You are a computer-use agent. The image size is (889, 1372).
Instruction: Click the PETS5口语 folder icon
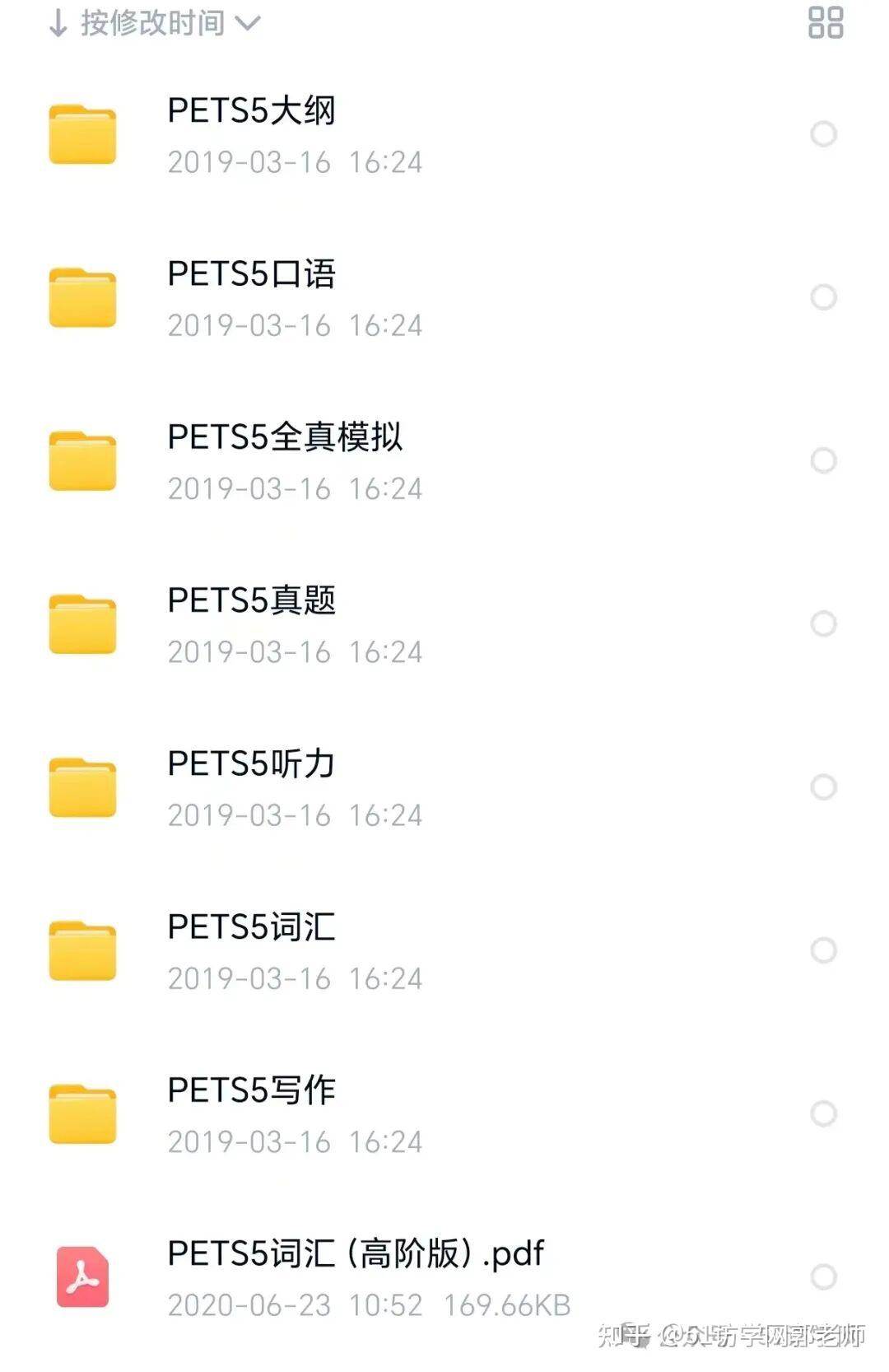[x=83, y=296]
